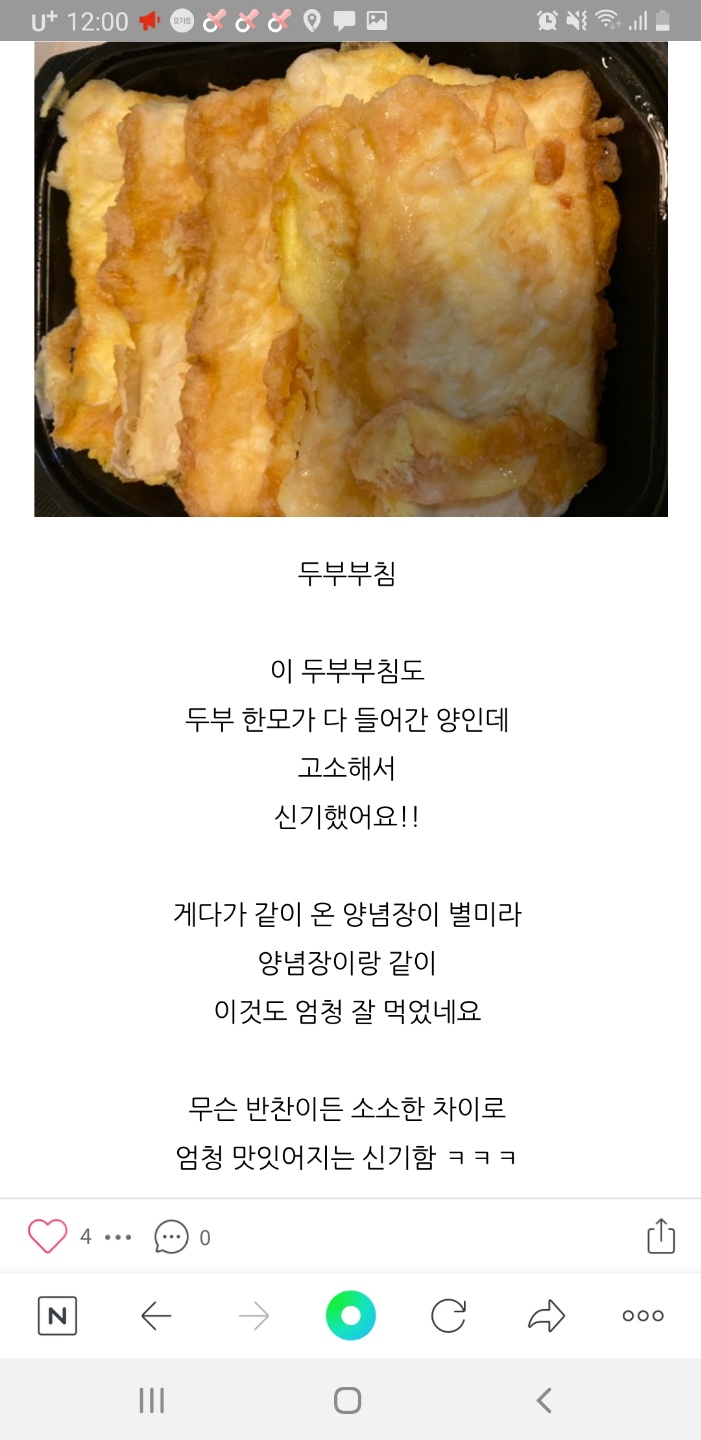Like this post with the heart icon
Screen dimensions: 701x1440
[47, 1237]
